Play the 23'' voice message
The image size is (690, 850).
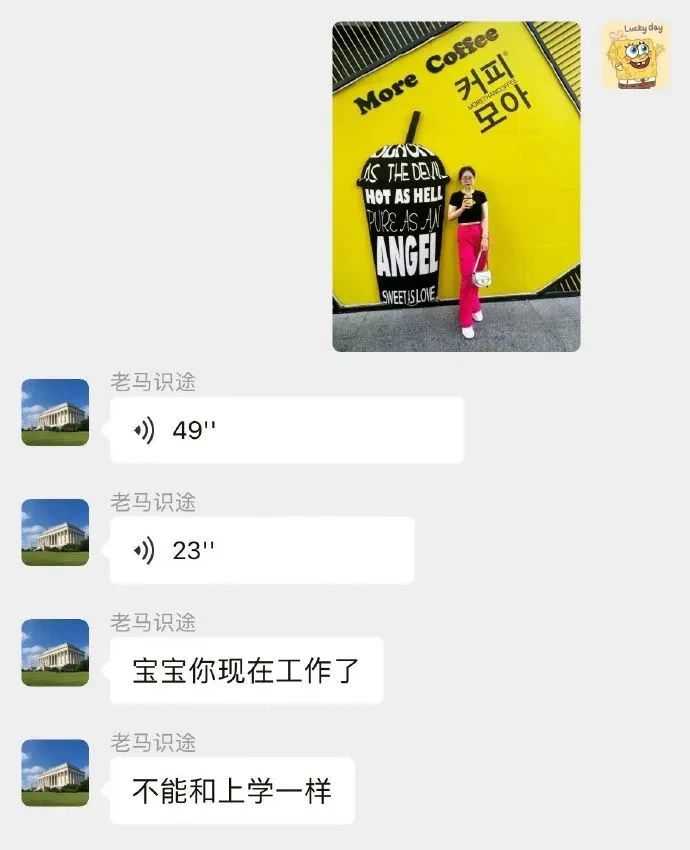coord(262,551)
